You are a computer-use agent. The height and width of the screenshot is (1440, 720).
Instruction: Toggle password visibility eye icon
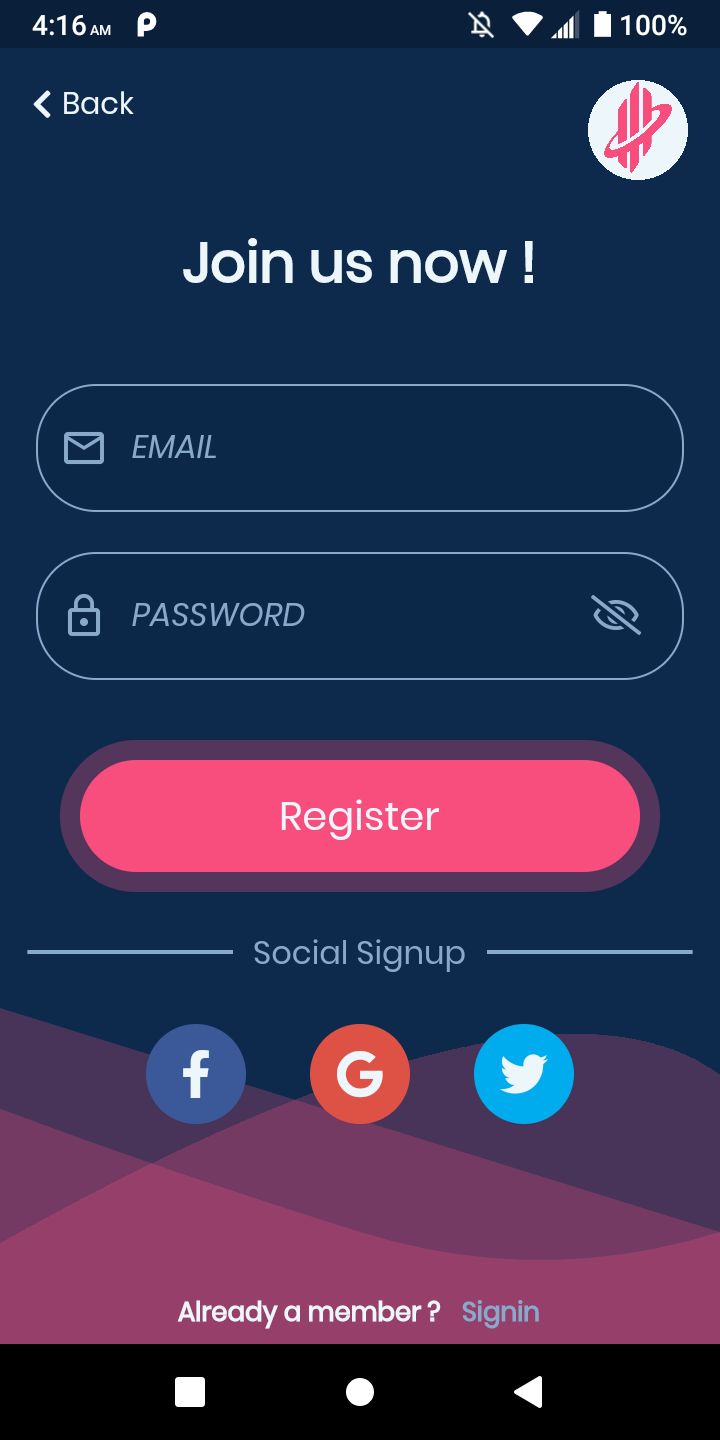616,615
